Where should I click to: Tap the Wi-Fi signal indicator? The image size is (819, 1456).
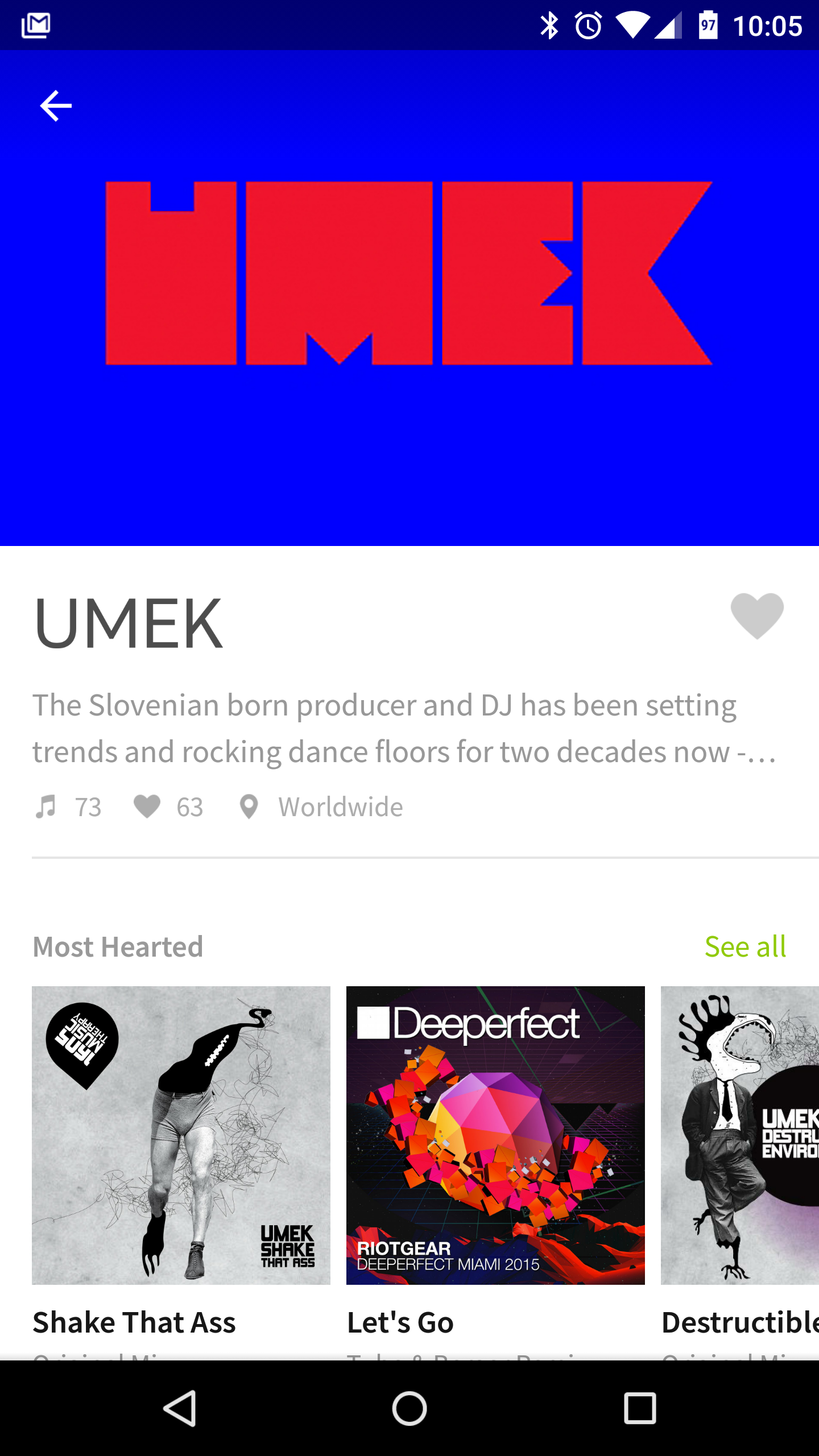click(633, 24)
